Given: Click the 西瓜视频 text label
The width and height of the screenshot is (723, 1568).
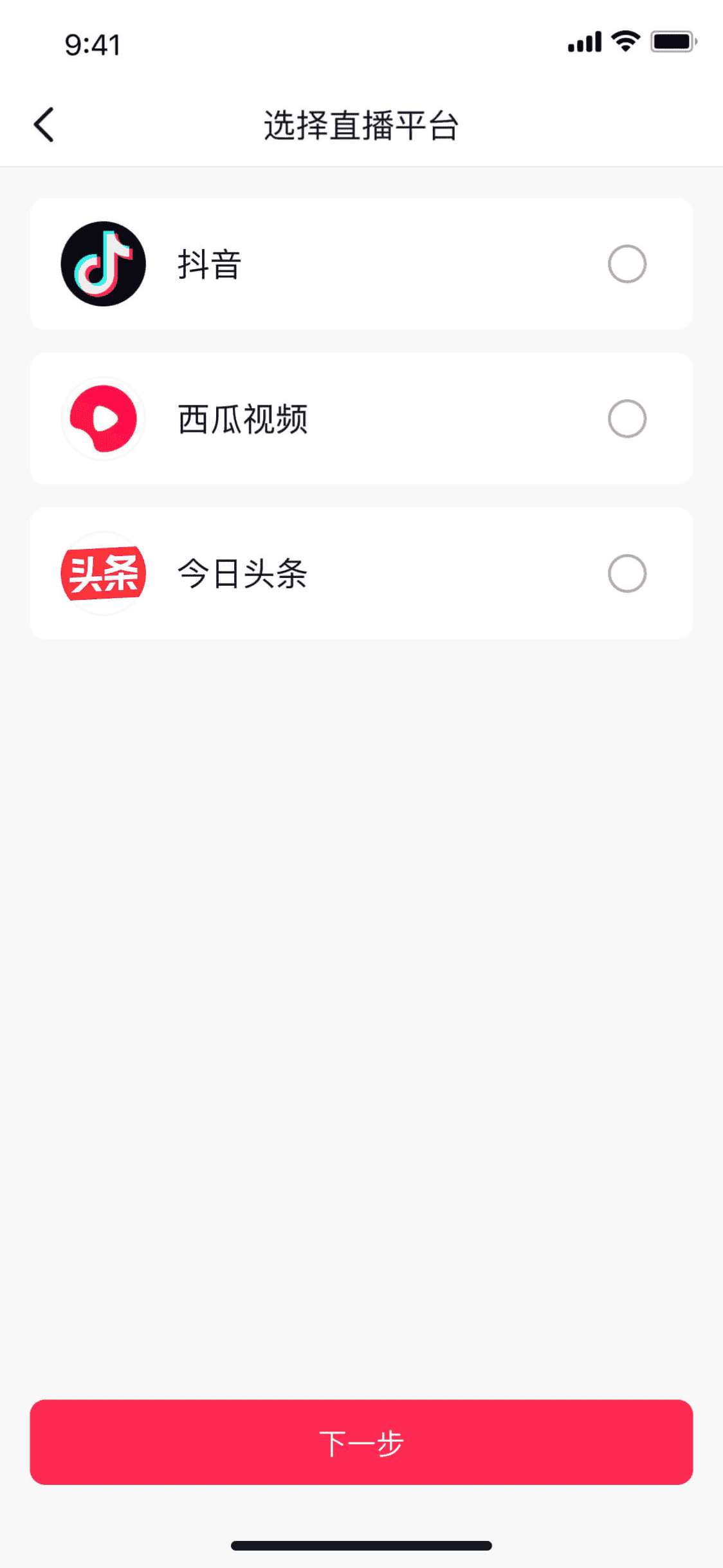Looking at the screenshot, I should point(243,418).
